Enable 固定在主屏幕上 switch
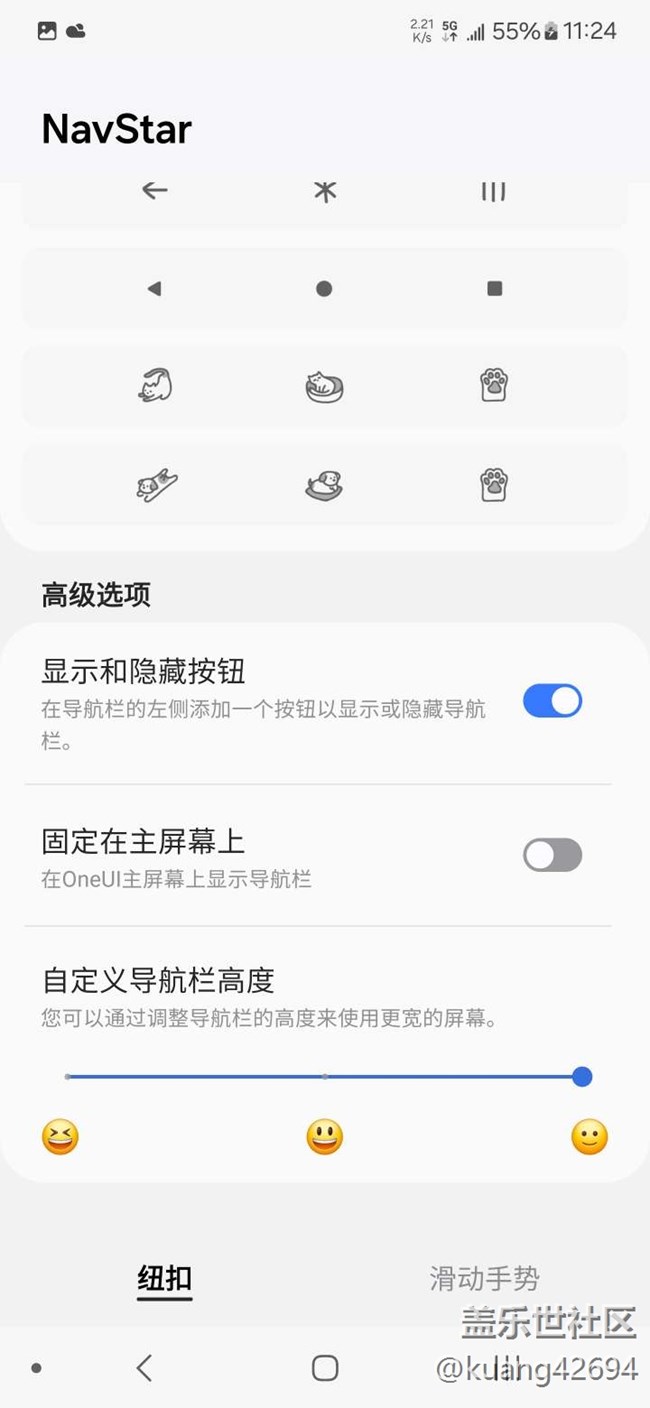Viewport: 650px width, 1408px height. pos(552,855)
